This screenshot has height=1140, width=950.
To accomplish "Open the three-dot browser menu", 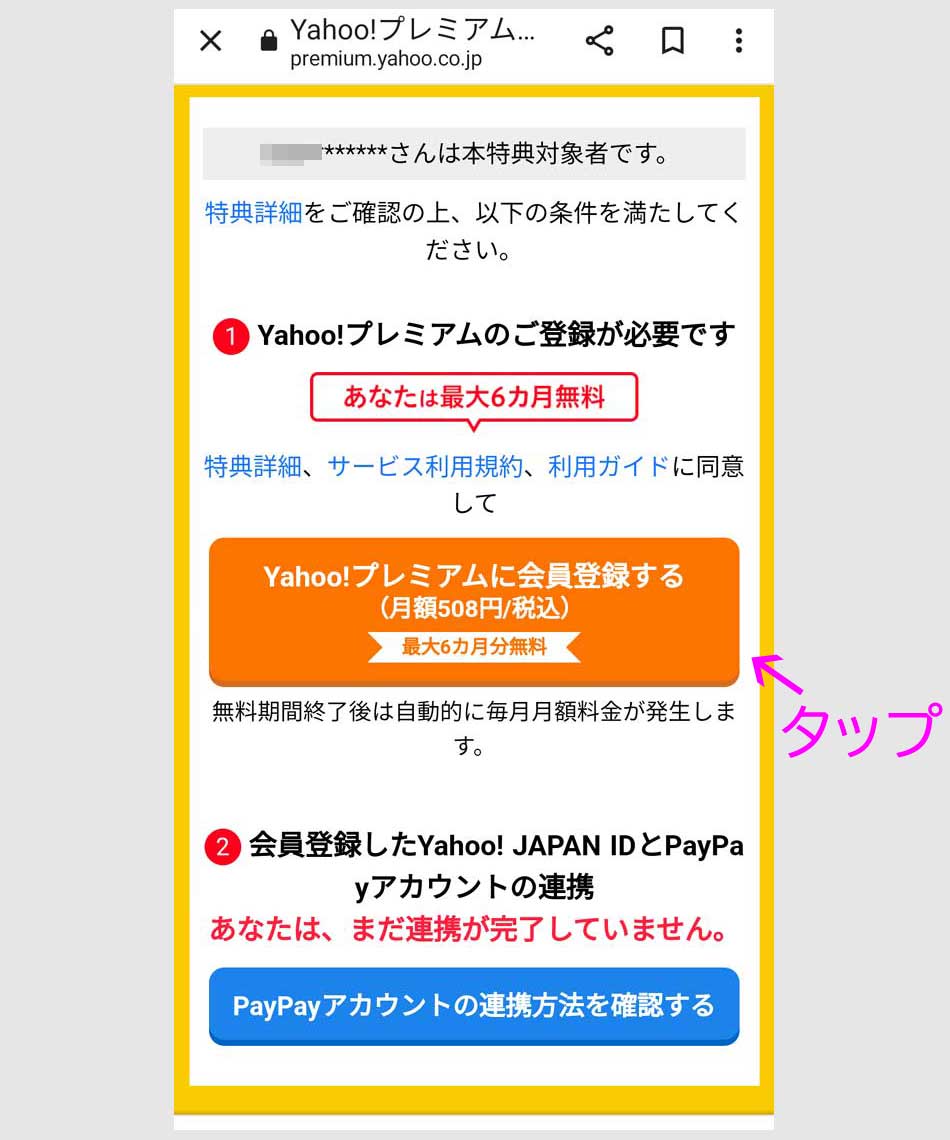I will [738, 40].
